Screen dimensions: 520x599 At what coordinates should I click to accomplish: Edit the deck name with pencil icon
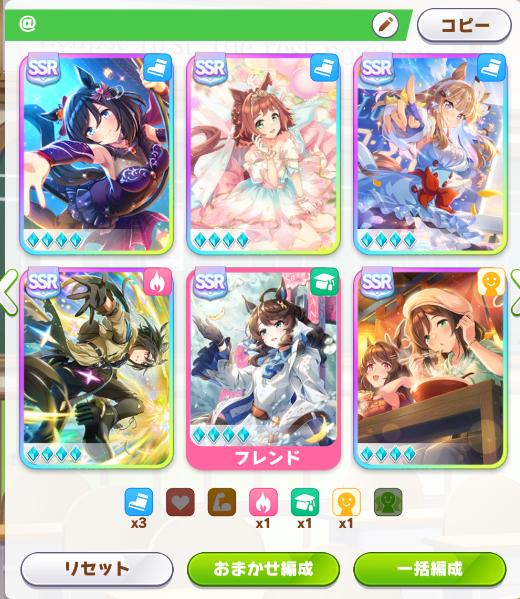click(385, 25)
